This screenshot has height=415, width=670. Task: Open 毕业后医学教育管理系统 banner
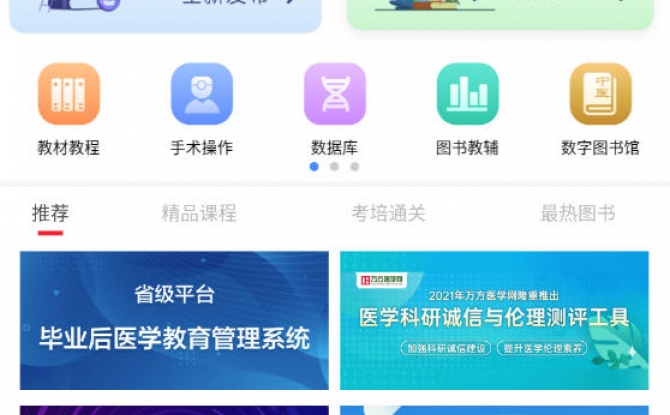[x=174, y=320]
